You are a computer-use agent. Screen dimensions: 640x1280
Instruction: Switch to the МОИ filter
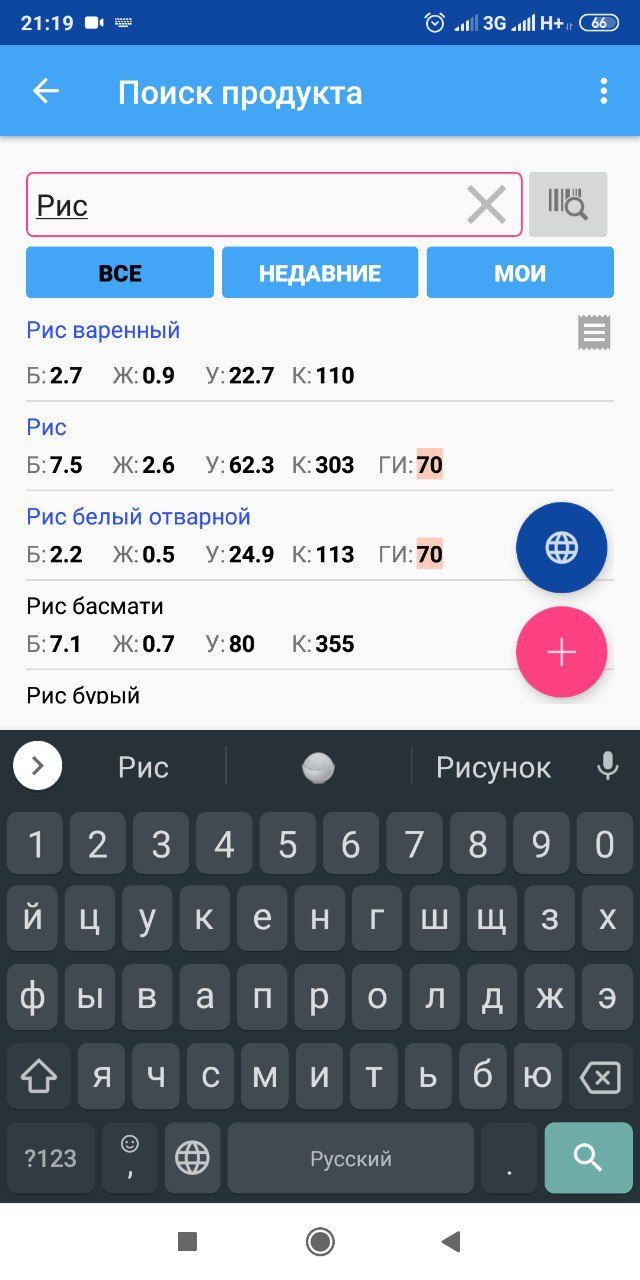pyautogui.click(x=520, y=273)
